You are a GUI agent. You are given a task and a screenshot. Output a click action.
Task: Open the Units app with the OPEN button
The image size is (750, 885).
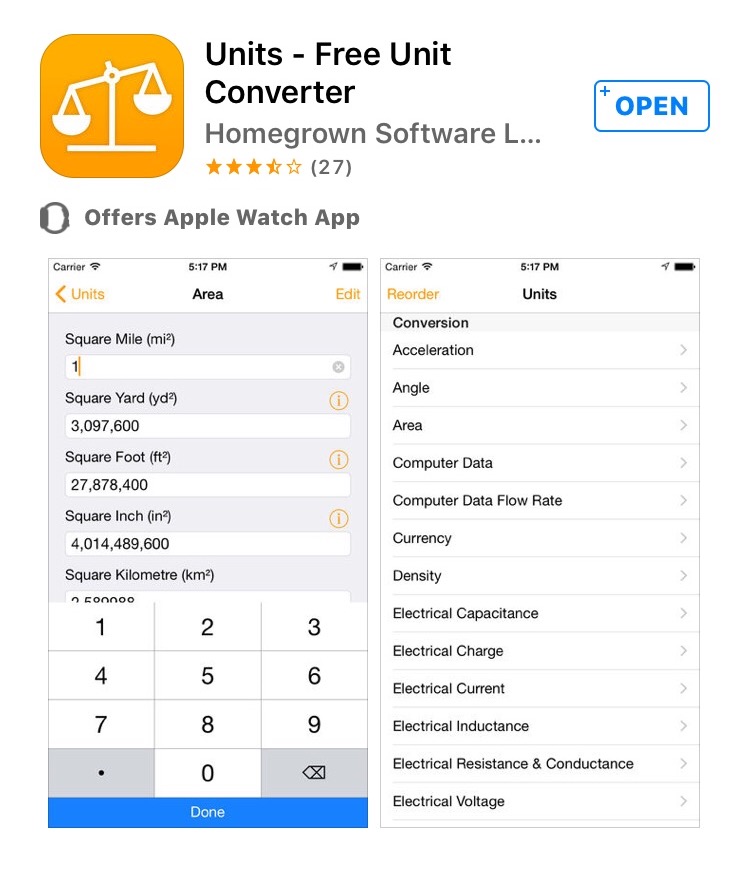651,106
